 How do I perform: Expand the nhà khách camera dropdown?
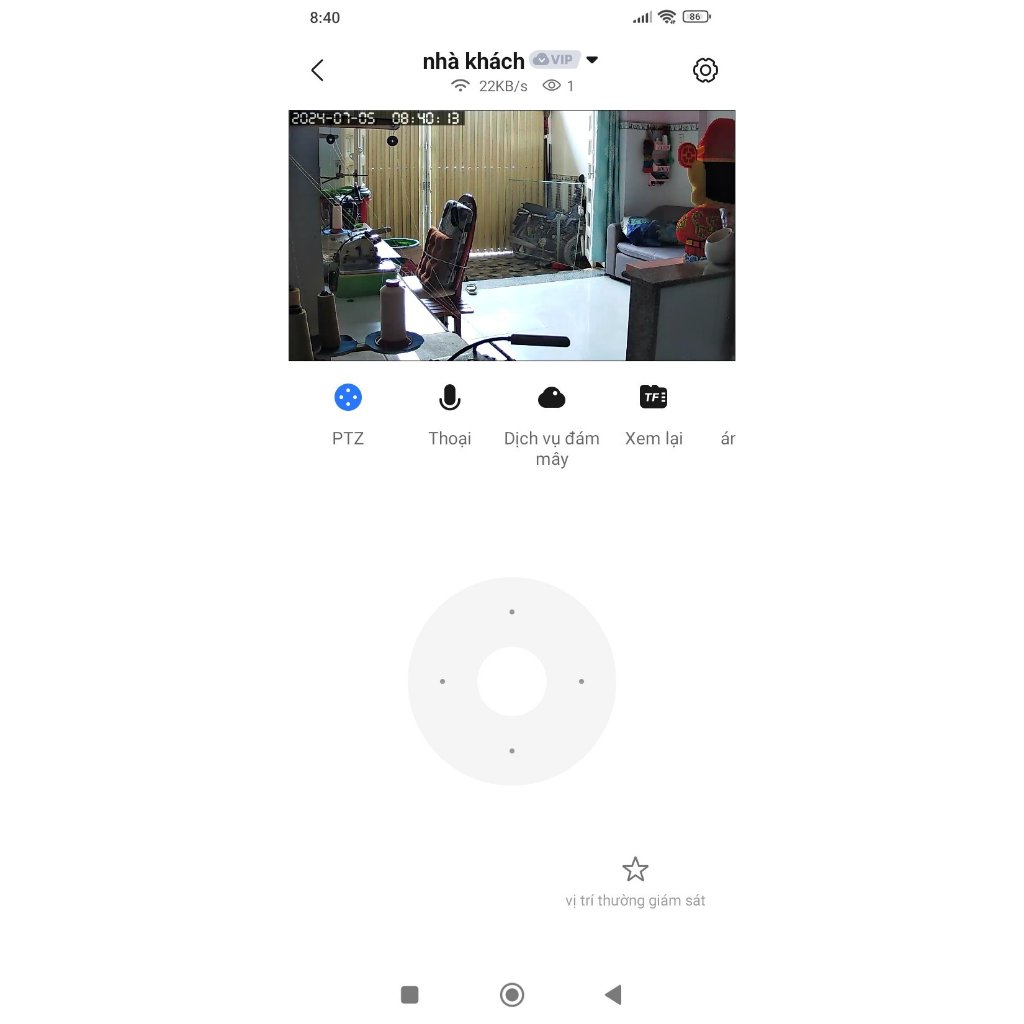592,60
